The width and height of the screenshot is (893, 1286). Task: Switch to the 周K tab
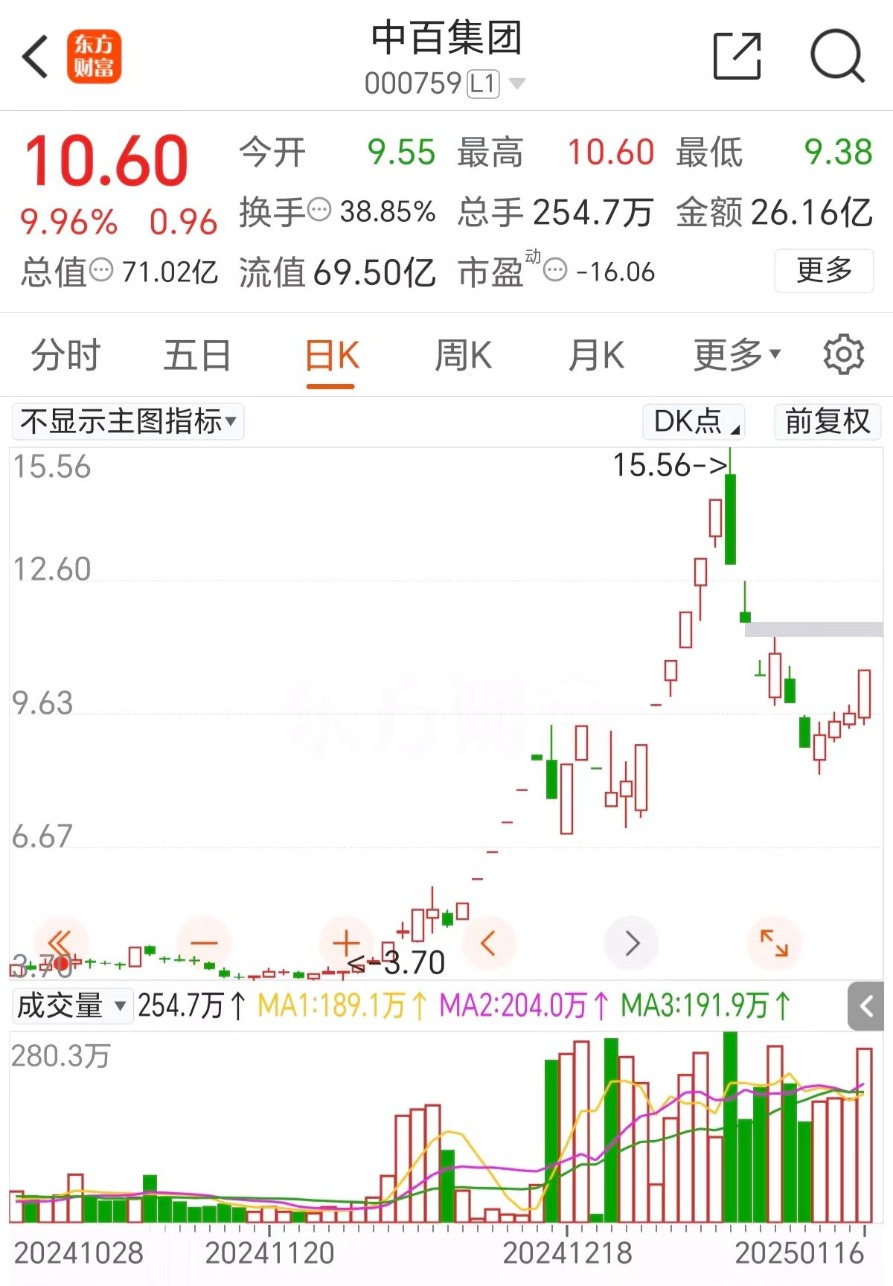463,355
